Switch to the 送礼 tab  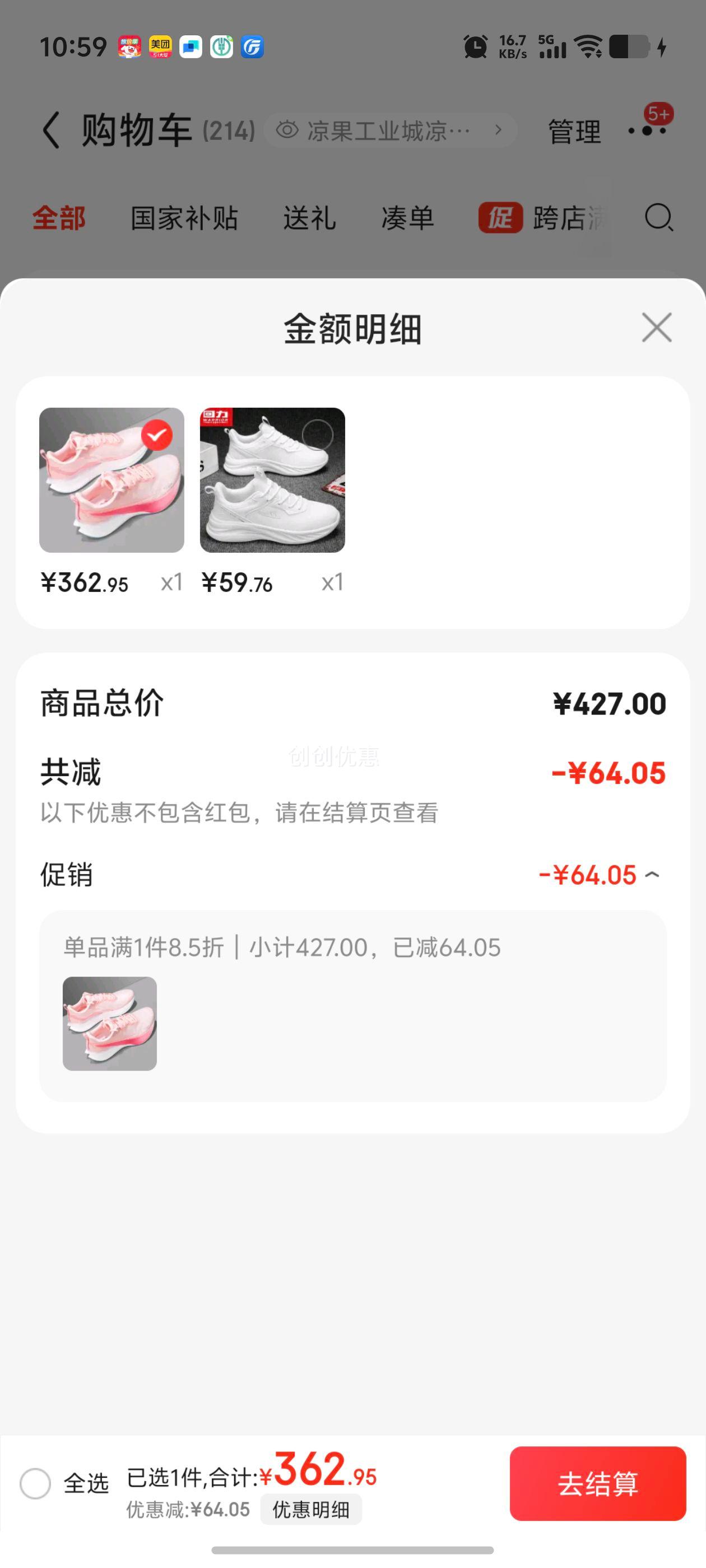click(309, 218)
